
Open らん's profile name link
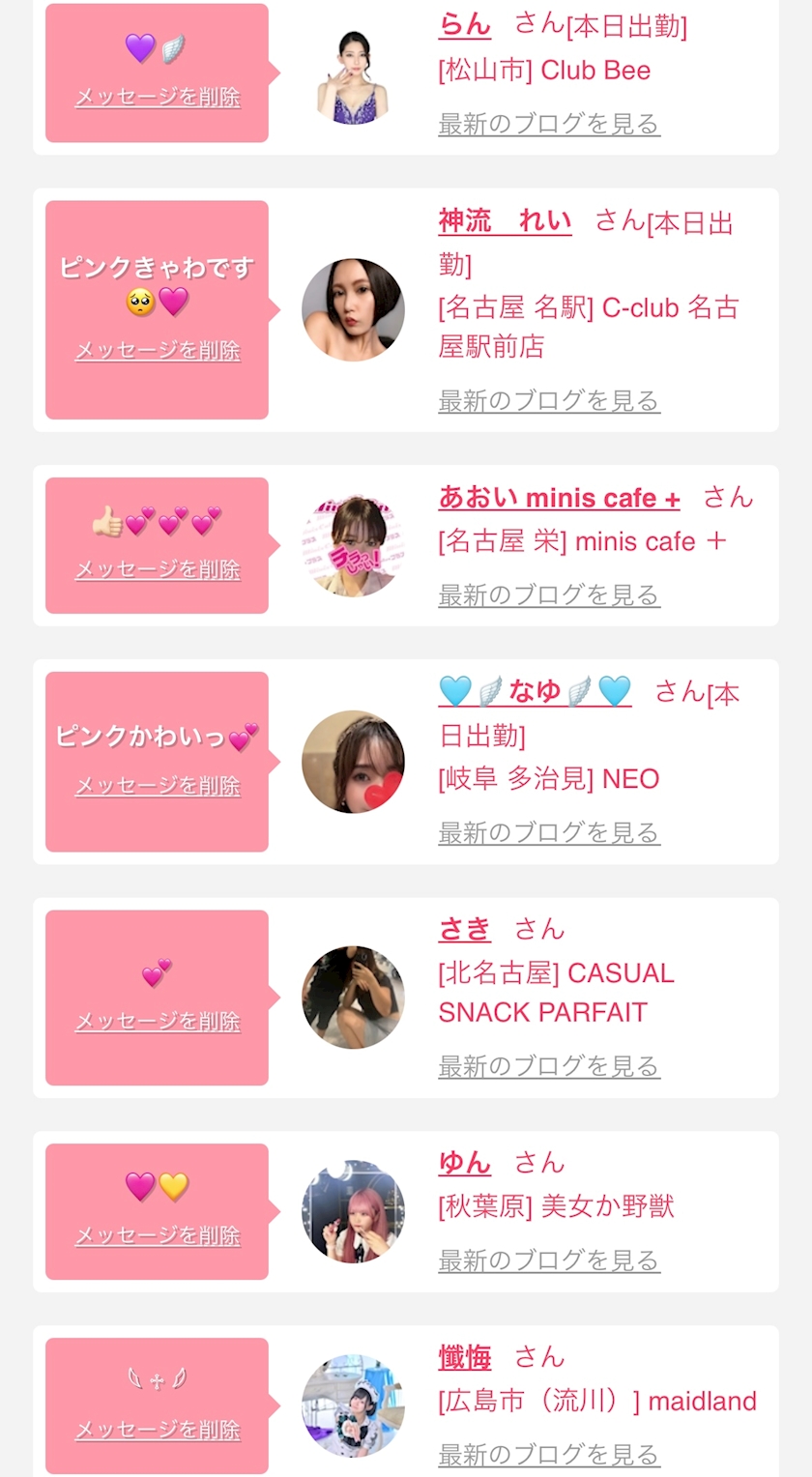(x=465, y=24)
